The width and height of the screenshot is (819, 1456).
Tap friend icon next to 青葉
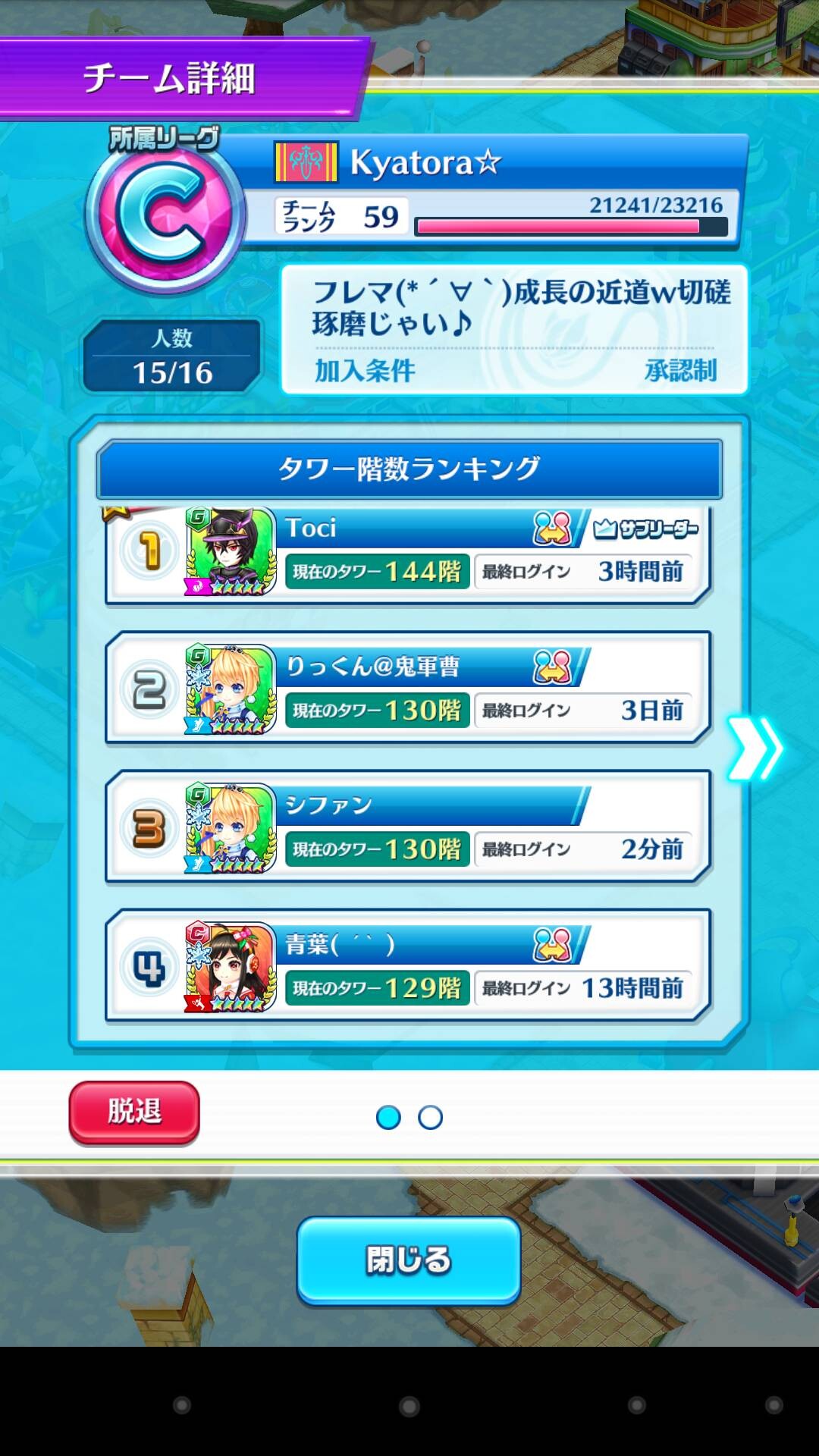pyautogui.click(x=552, y=945)
